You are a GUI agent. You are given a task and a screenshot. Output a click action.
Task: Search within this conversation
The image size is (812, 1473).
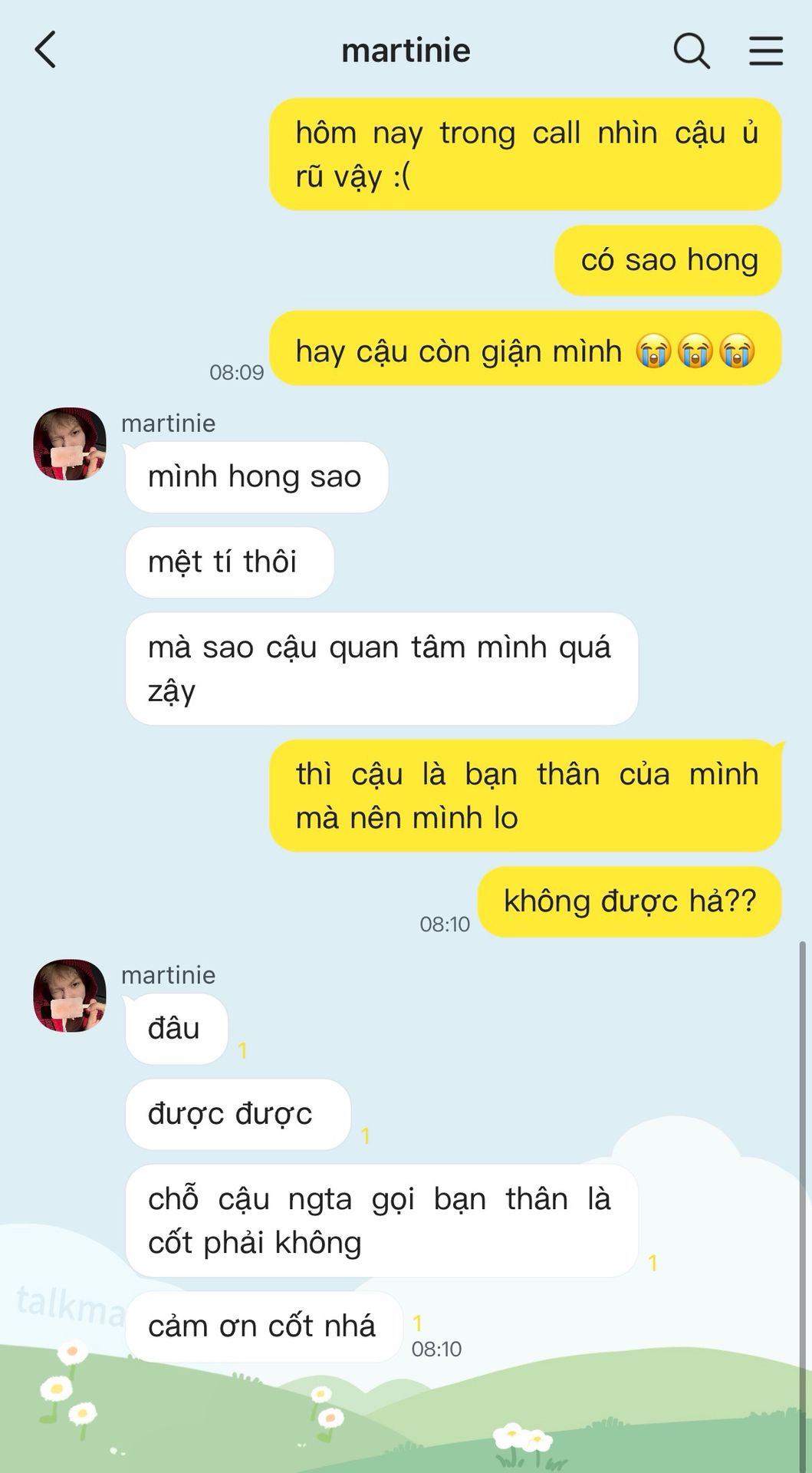[691, 51]
